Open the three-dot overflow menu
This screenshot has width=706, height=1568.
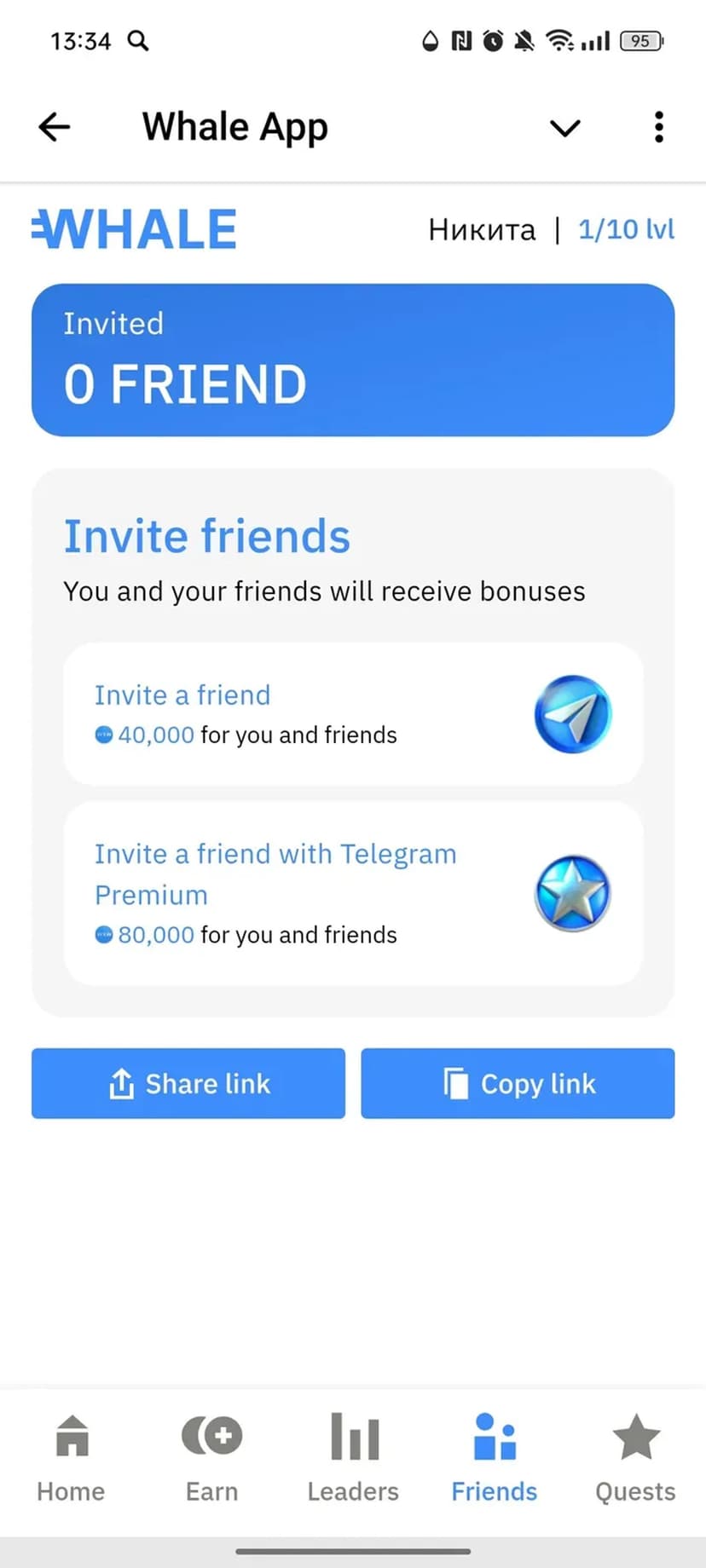click(658, 128)
